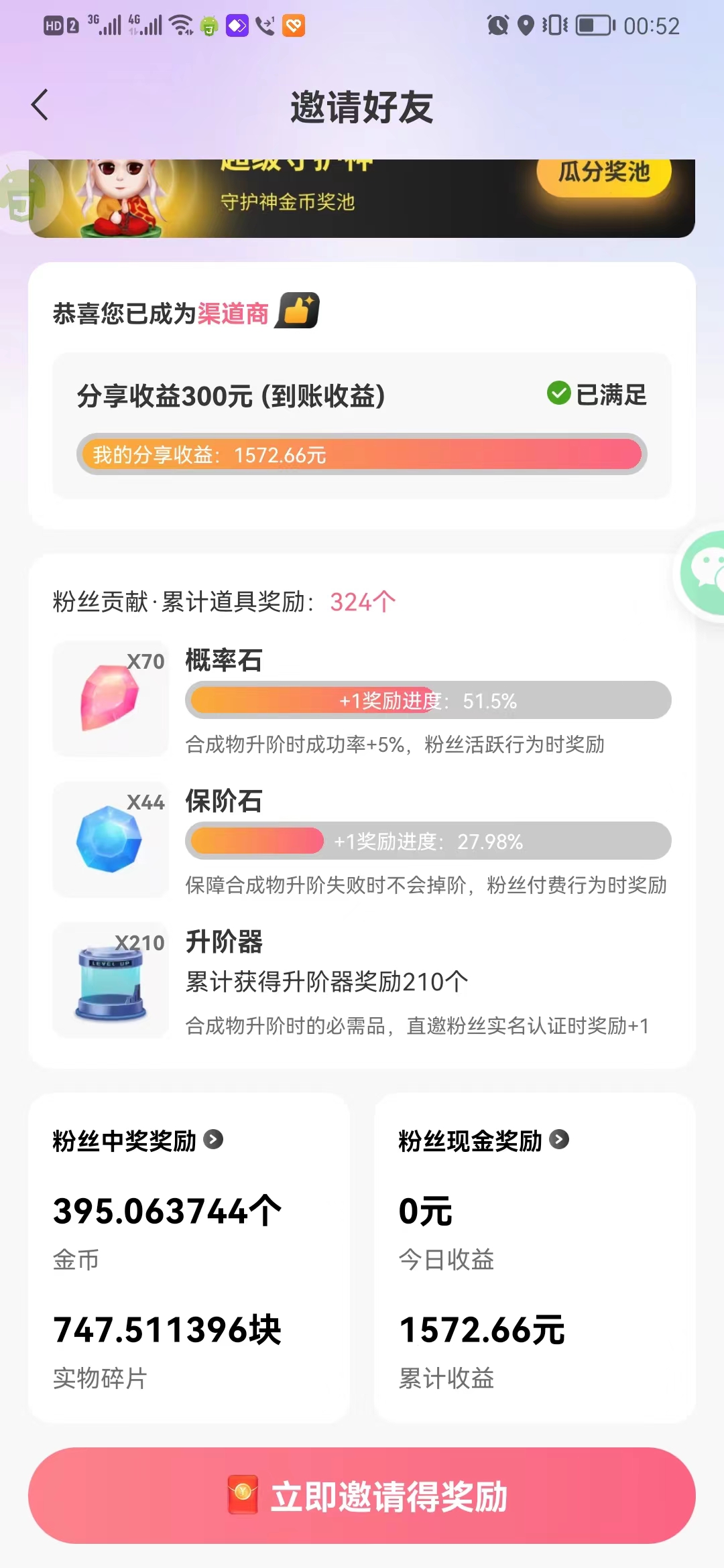Screen dimensions: 724x1568
Task: Tap 立即邀请得奖励 to invite friends
Action: pos(362,1496)
